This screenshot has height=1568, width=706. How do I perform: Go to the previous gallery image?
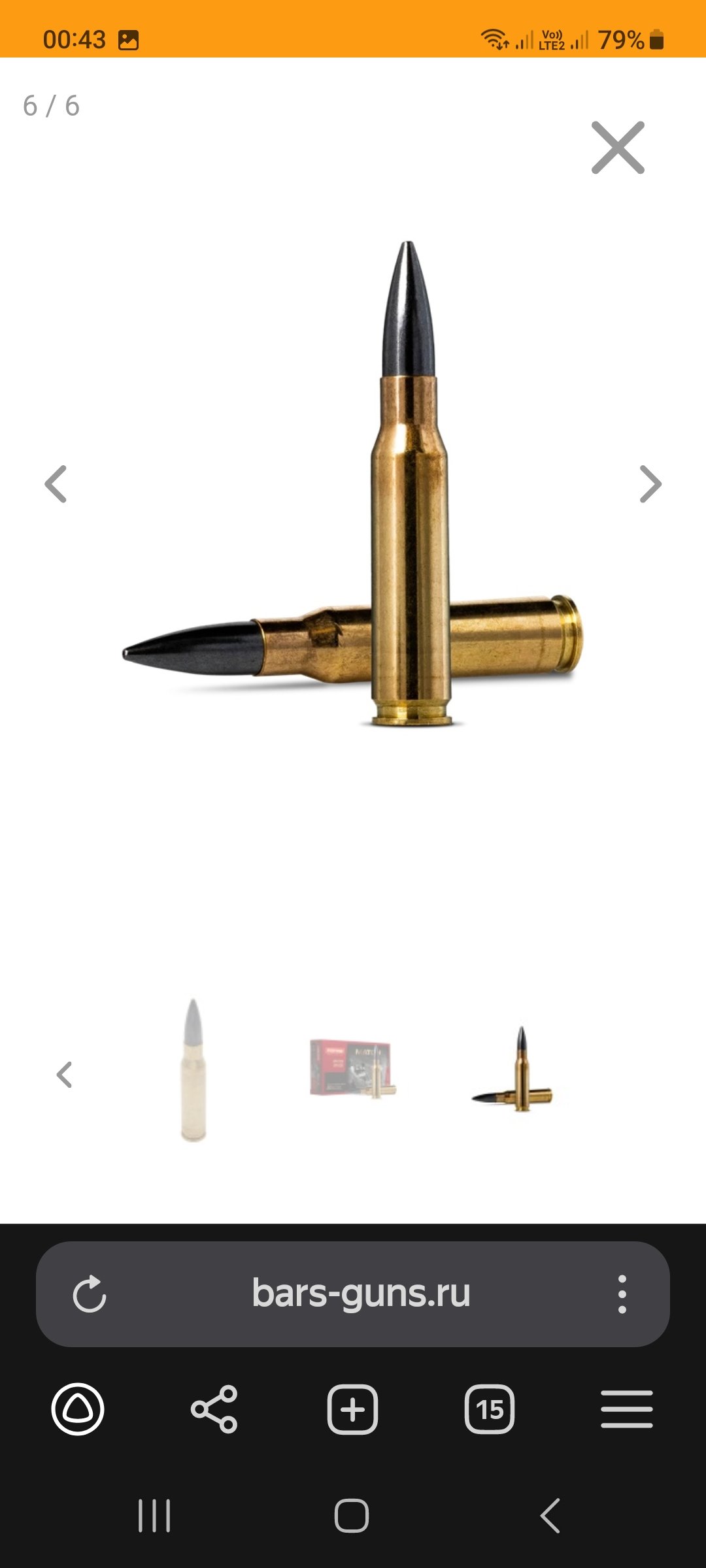point(56,484)
